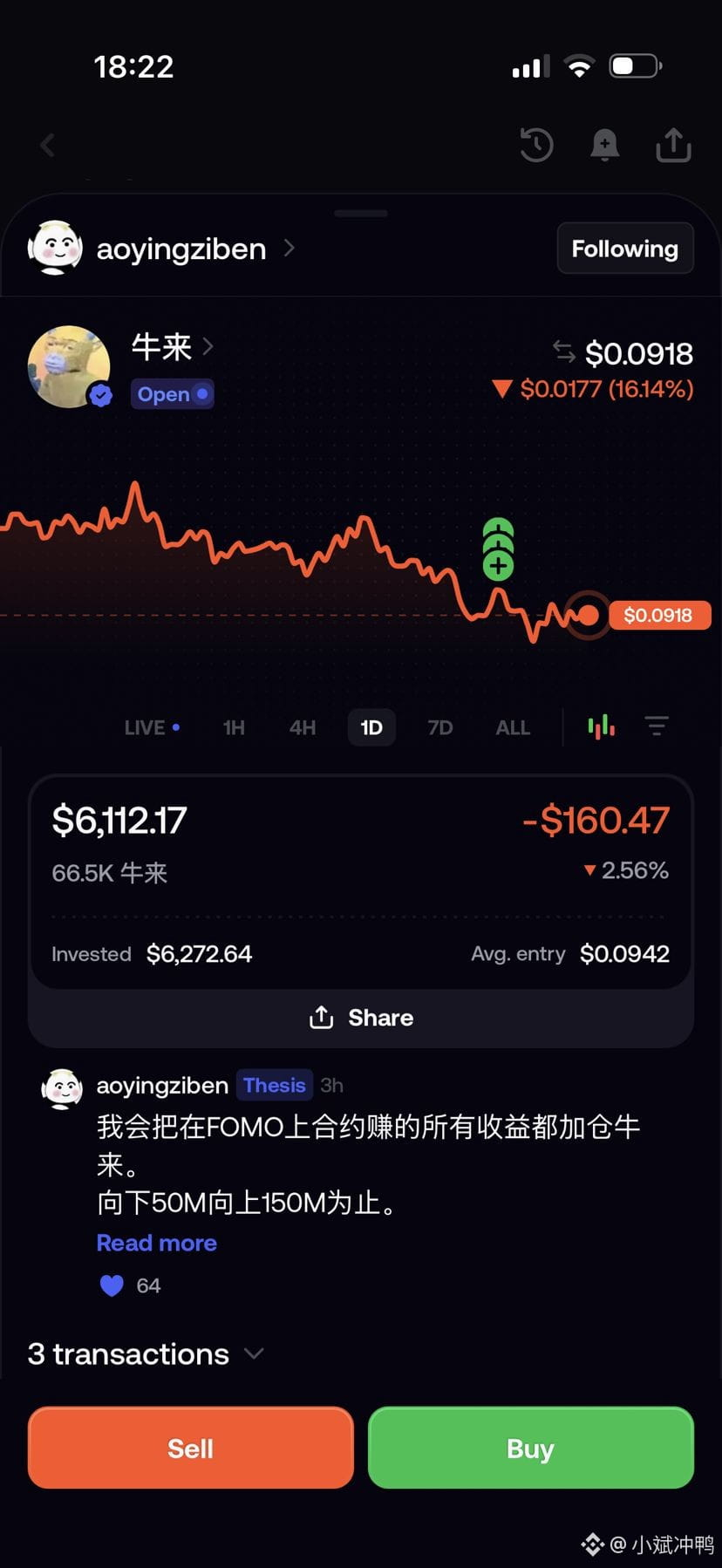Tap the top share icon
Image resolution: width=722 pixels, height=1568 pixels.
click(673, 145)
